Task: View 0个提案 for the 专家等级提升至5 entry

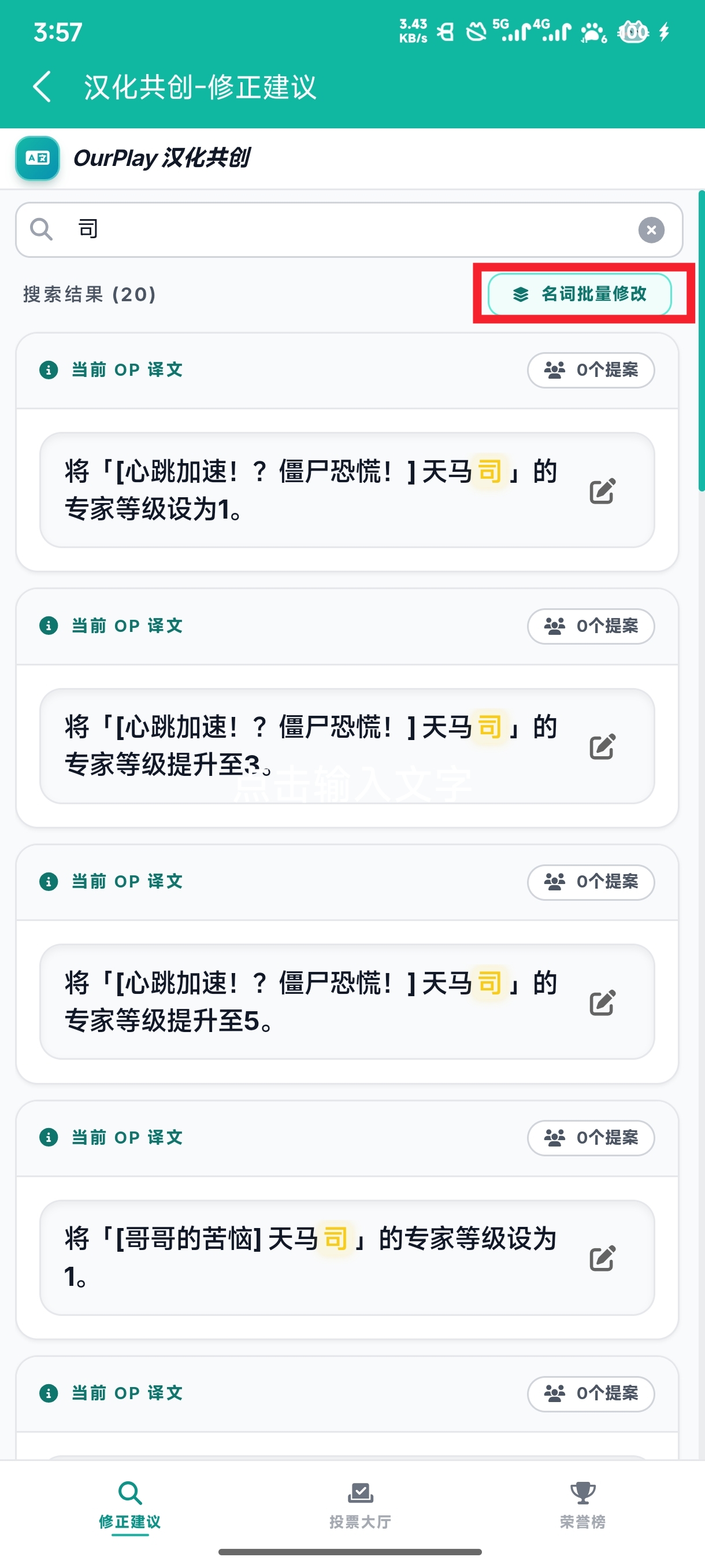Action: click(591, 881)
